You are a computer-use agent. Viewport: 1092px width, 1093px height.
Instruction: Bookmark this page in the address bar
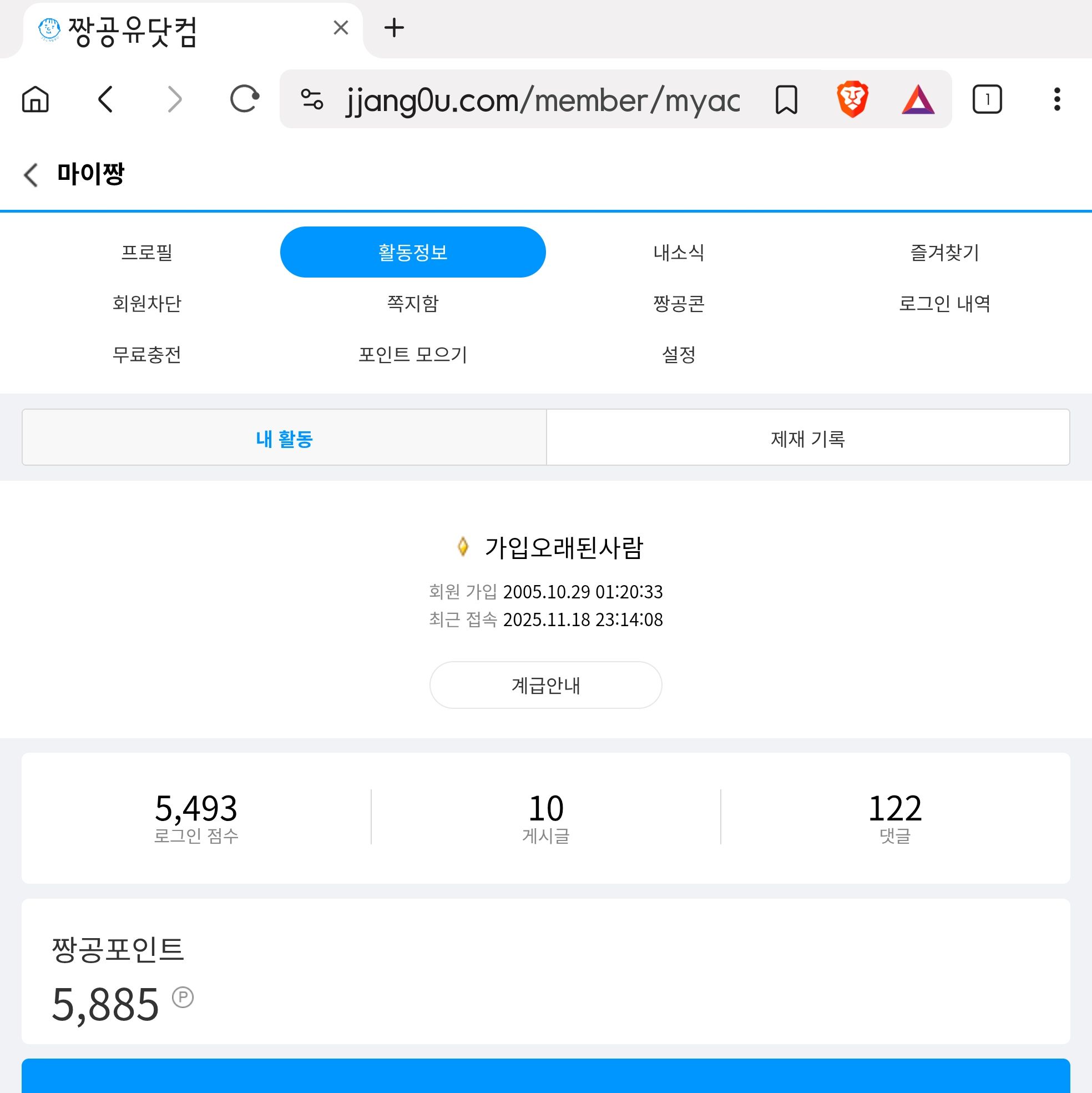[x=786, y=99]
